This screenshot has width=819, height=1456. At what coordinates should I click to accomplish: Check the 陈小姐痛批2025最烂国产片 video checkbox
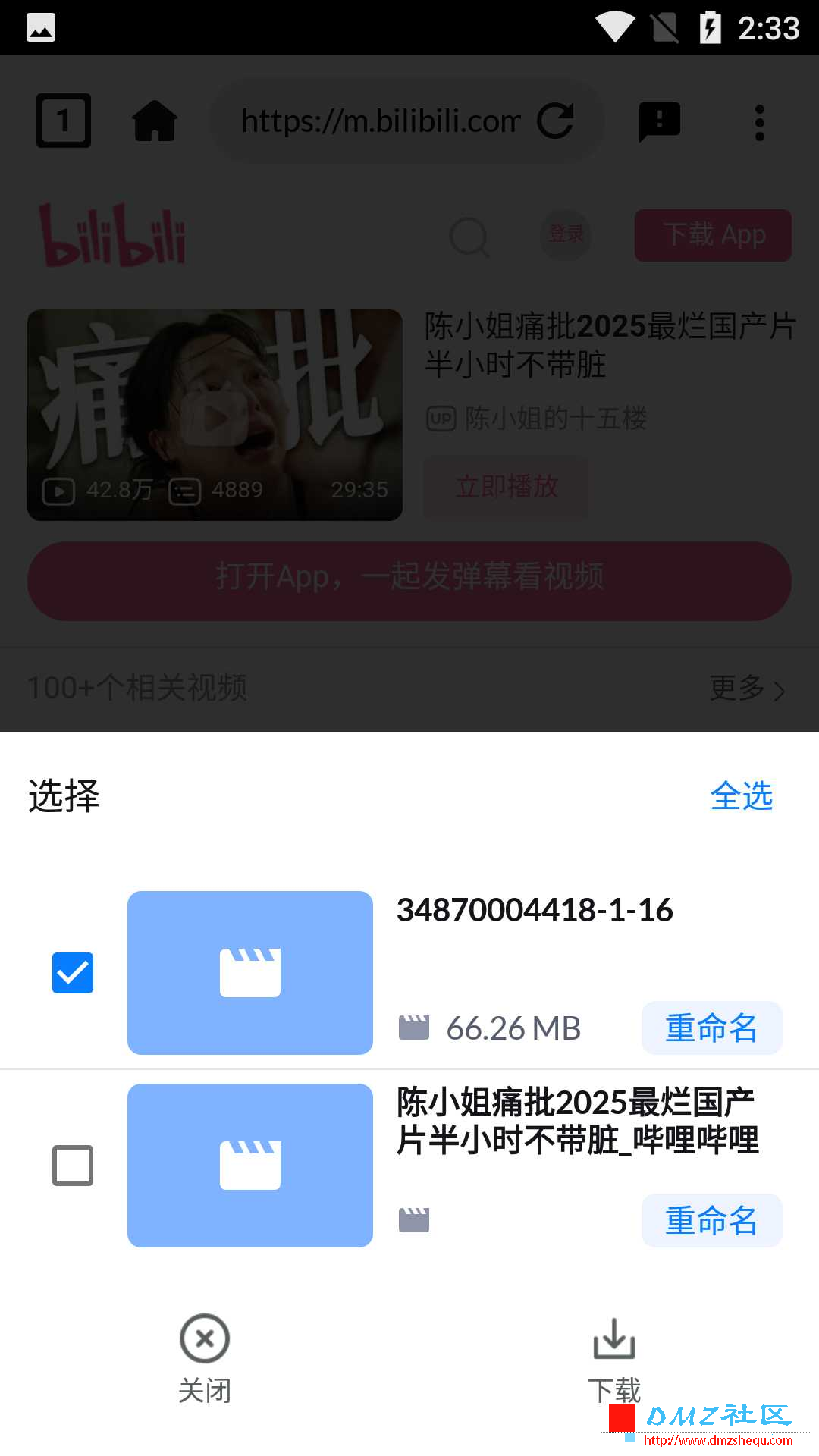click(x=73, y=1166)
